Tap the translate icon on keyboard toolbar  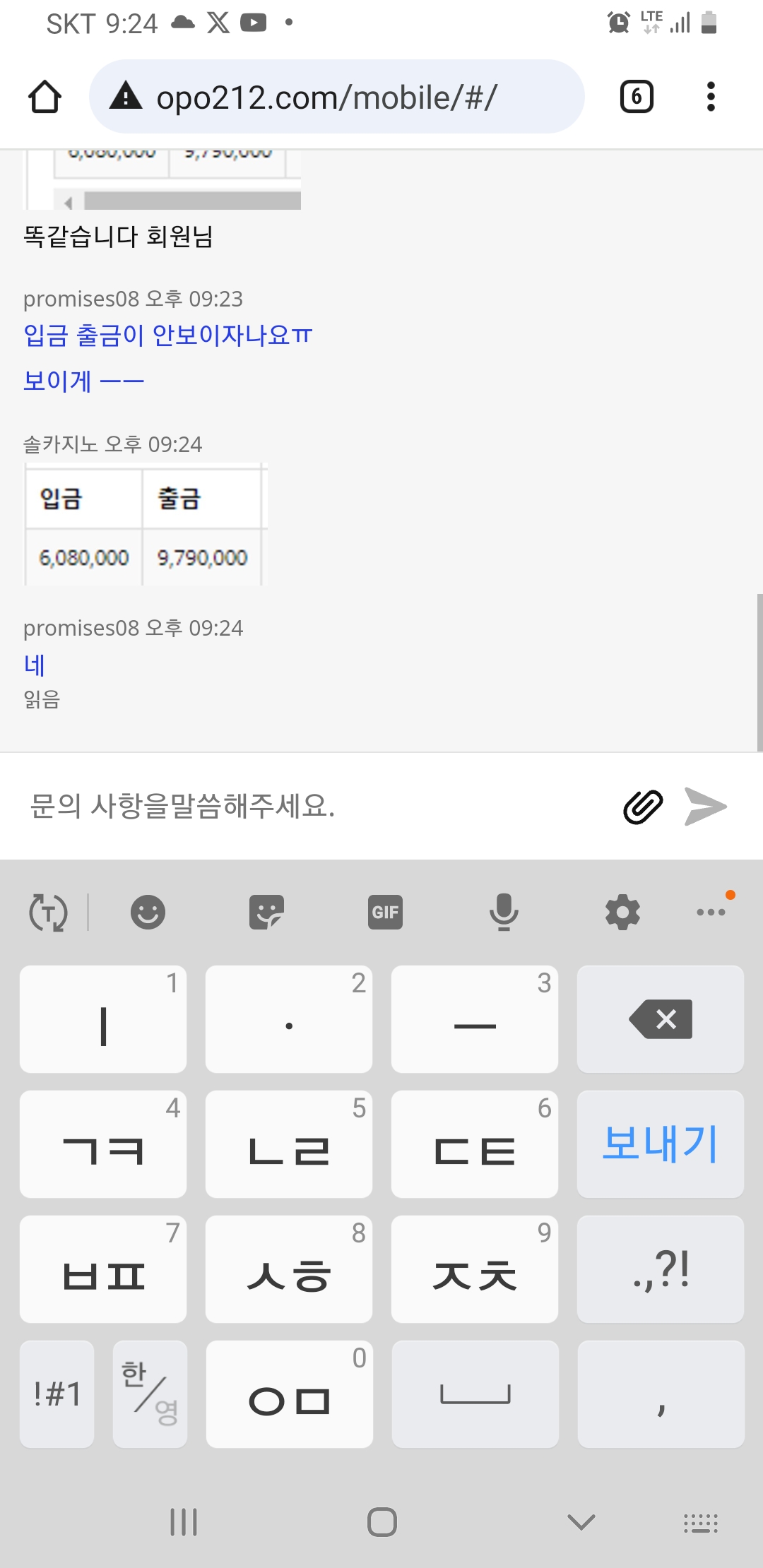click(x=48, y=912)
